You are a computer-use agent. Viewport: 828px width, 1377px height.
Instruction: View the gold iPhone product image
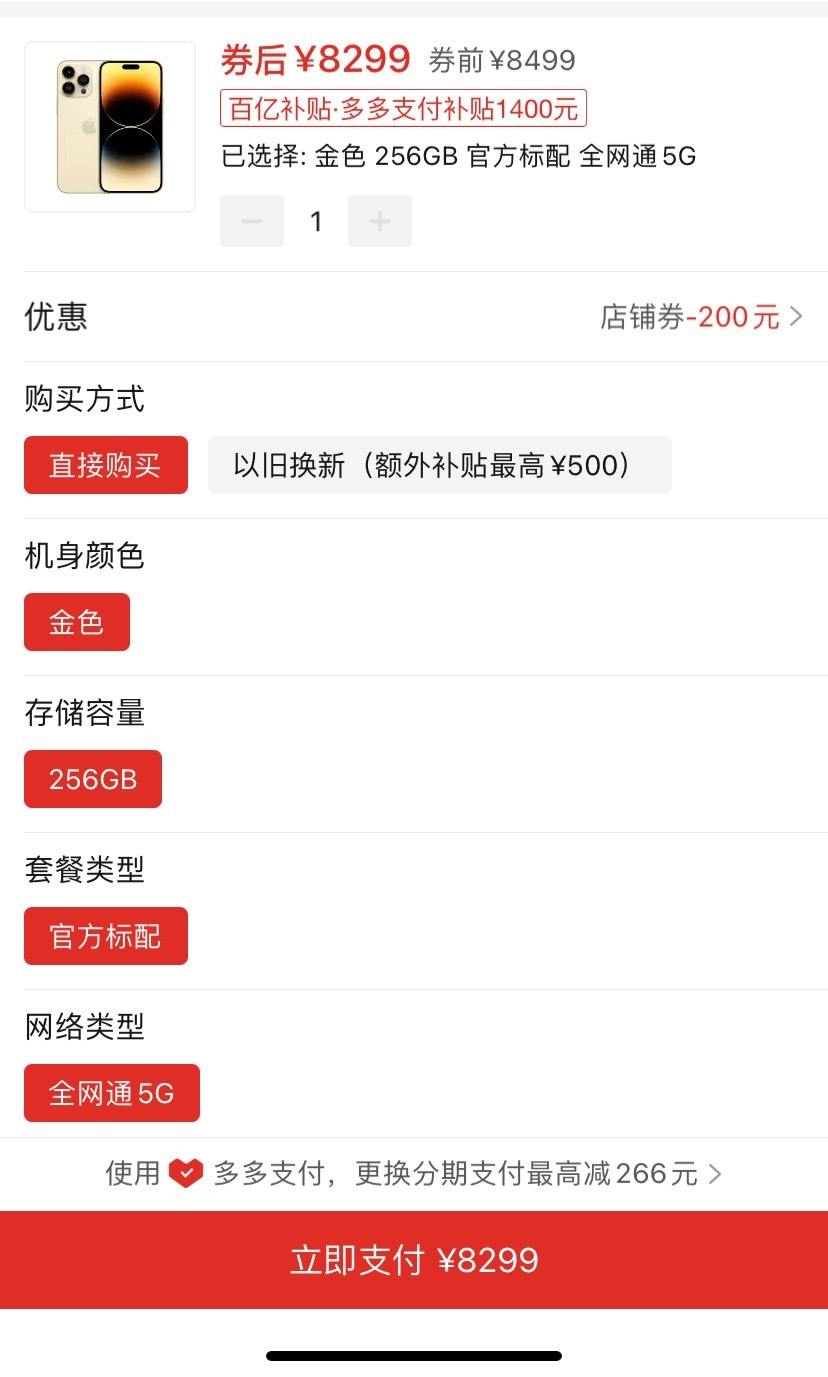[110, 127]
